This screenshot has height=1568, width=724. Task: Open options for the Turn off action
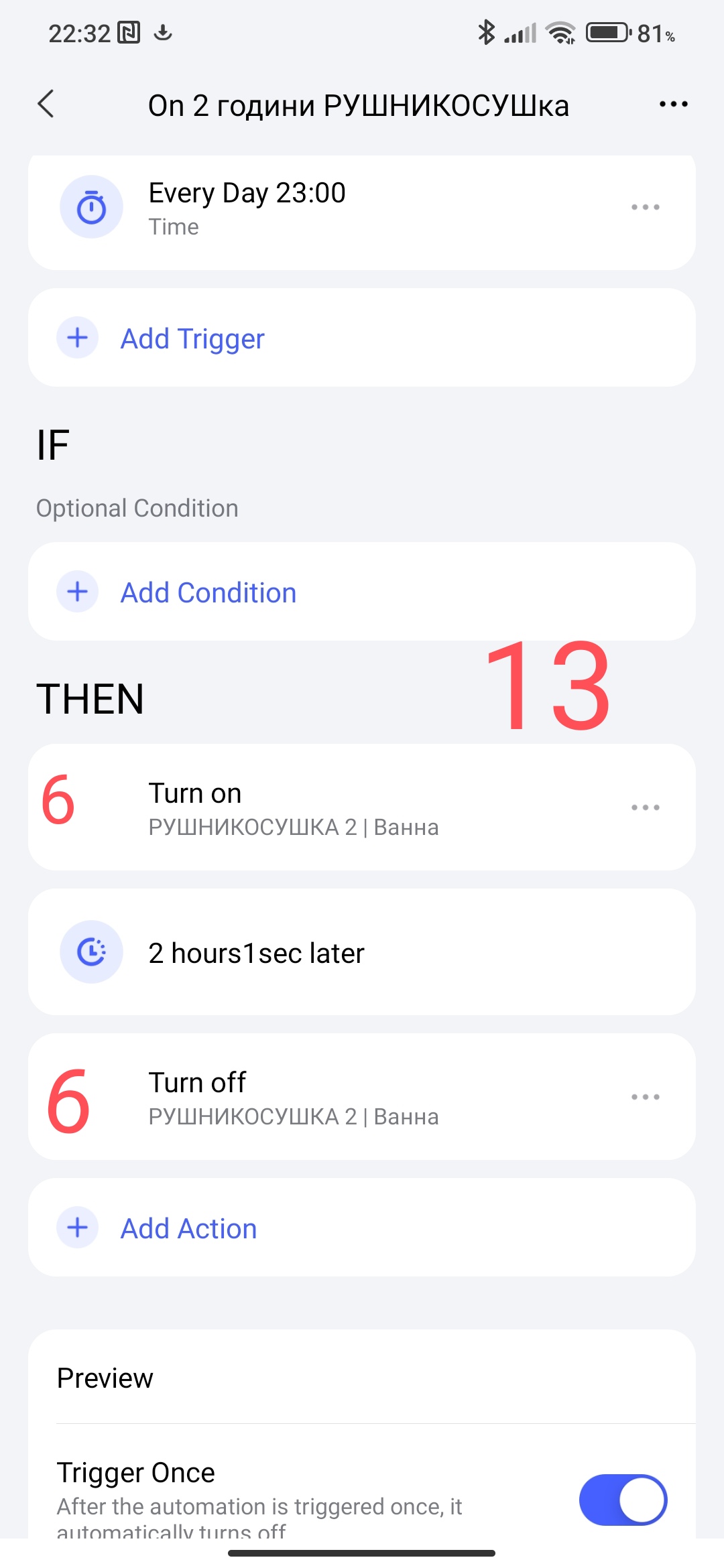tap(645, 1098)
